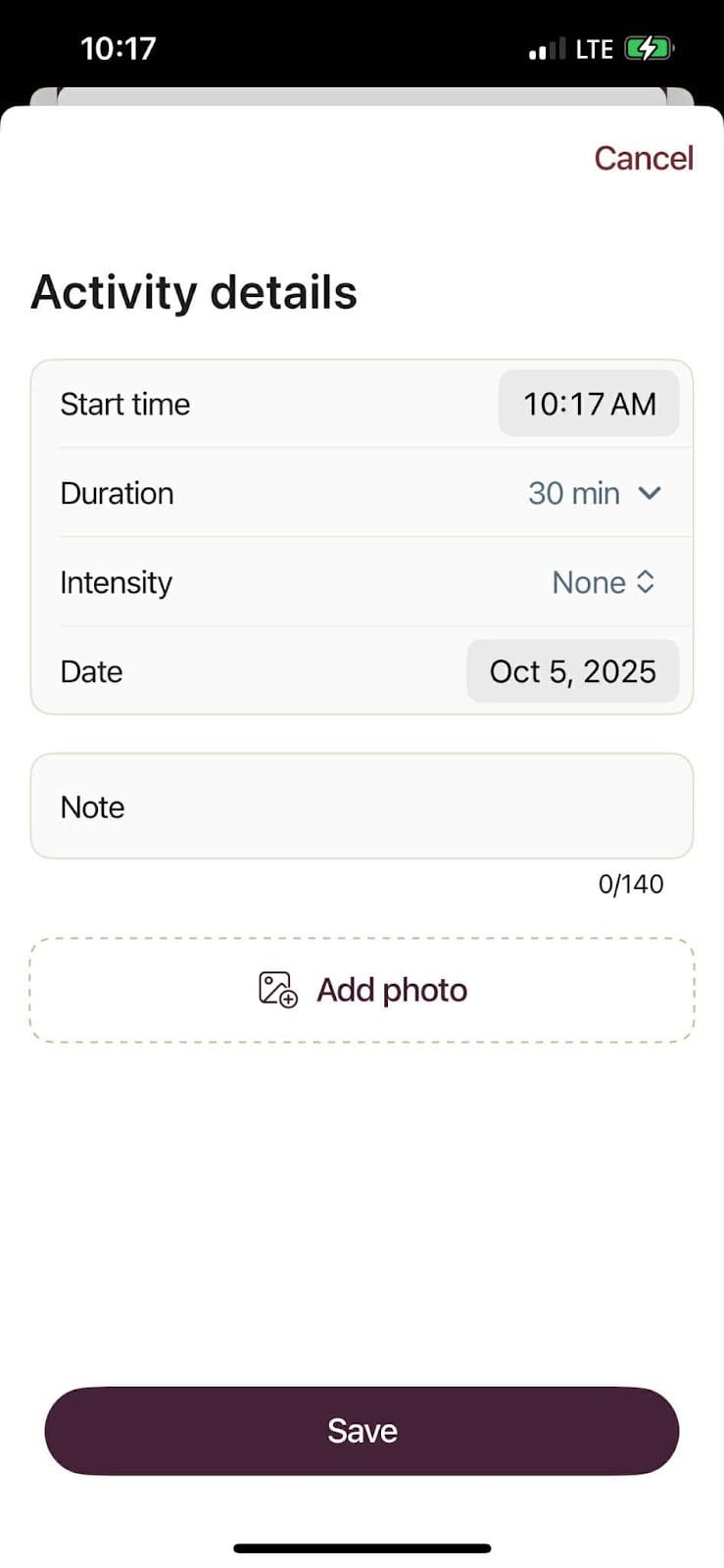Screen dimensions: 724x1568
Task: Save the activity details
Action: click(x=362, y=1431)
